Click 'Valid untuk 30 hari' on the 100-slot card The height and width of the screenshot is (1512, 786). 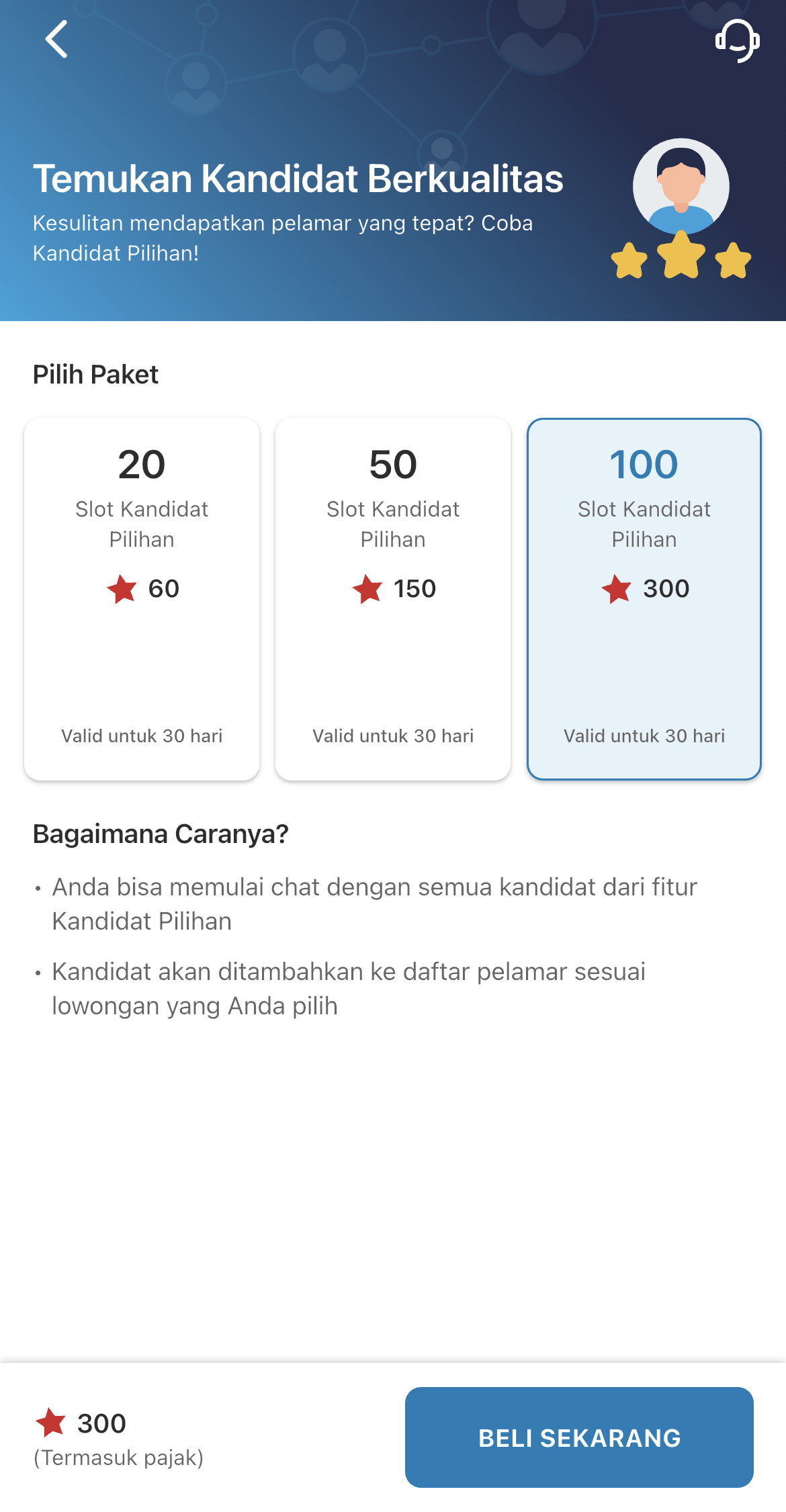[644, 736]
